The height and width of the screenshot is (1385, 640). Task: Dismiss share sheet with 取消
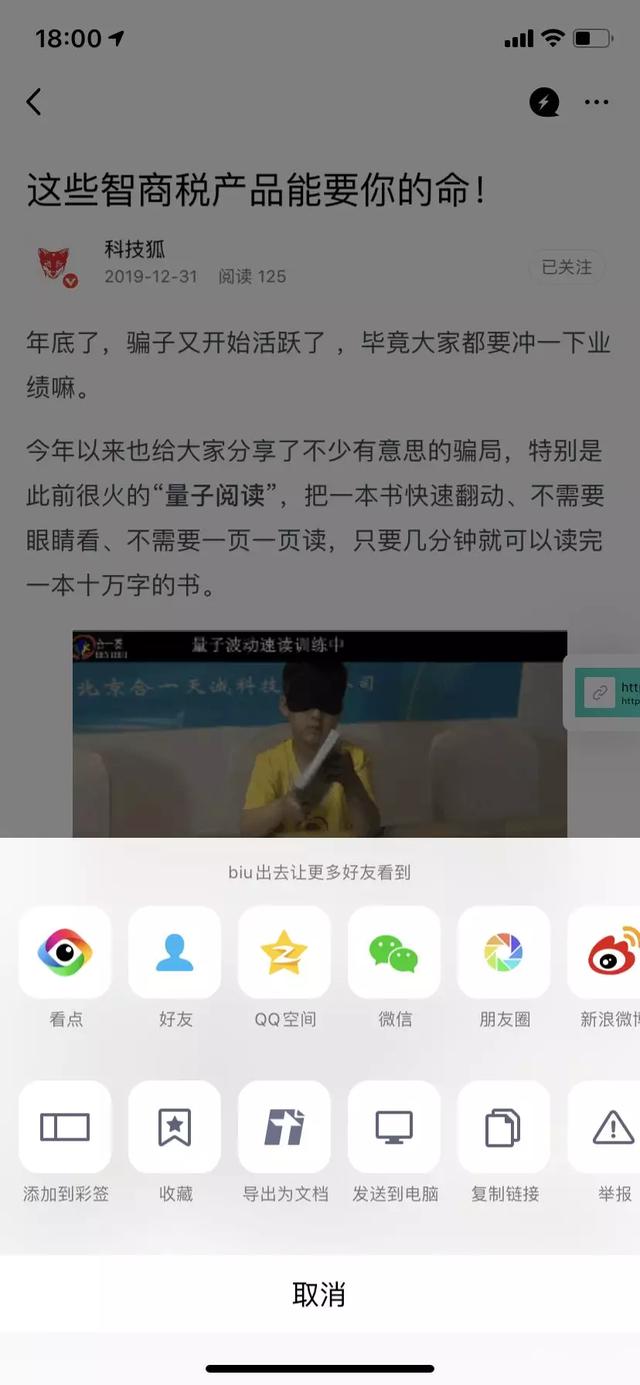coord(320,1294)
